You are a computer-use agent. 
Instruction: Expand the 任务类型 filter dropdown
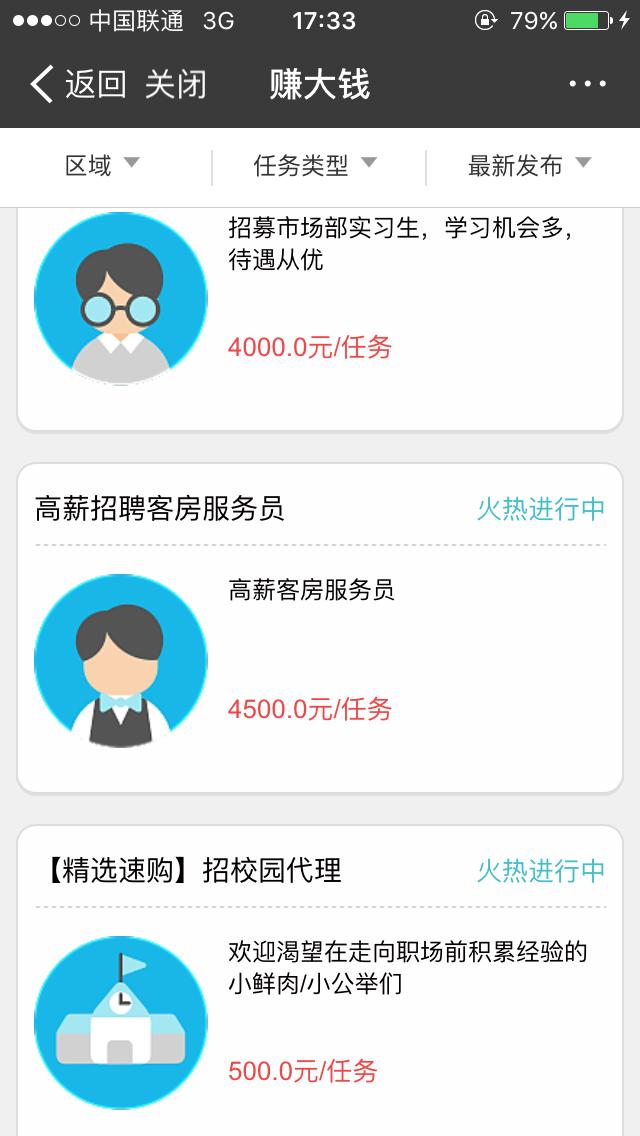click(x=314, y=166)
